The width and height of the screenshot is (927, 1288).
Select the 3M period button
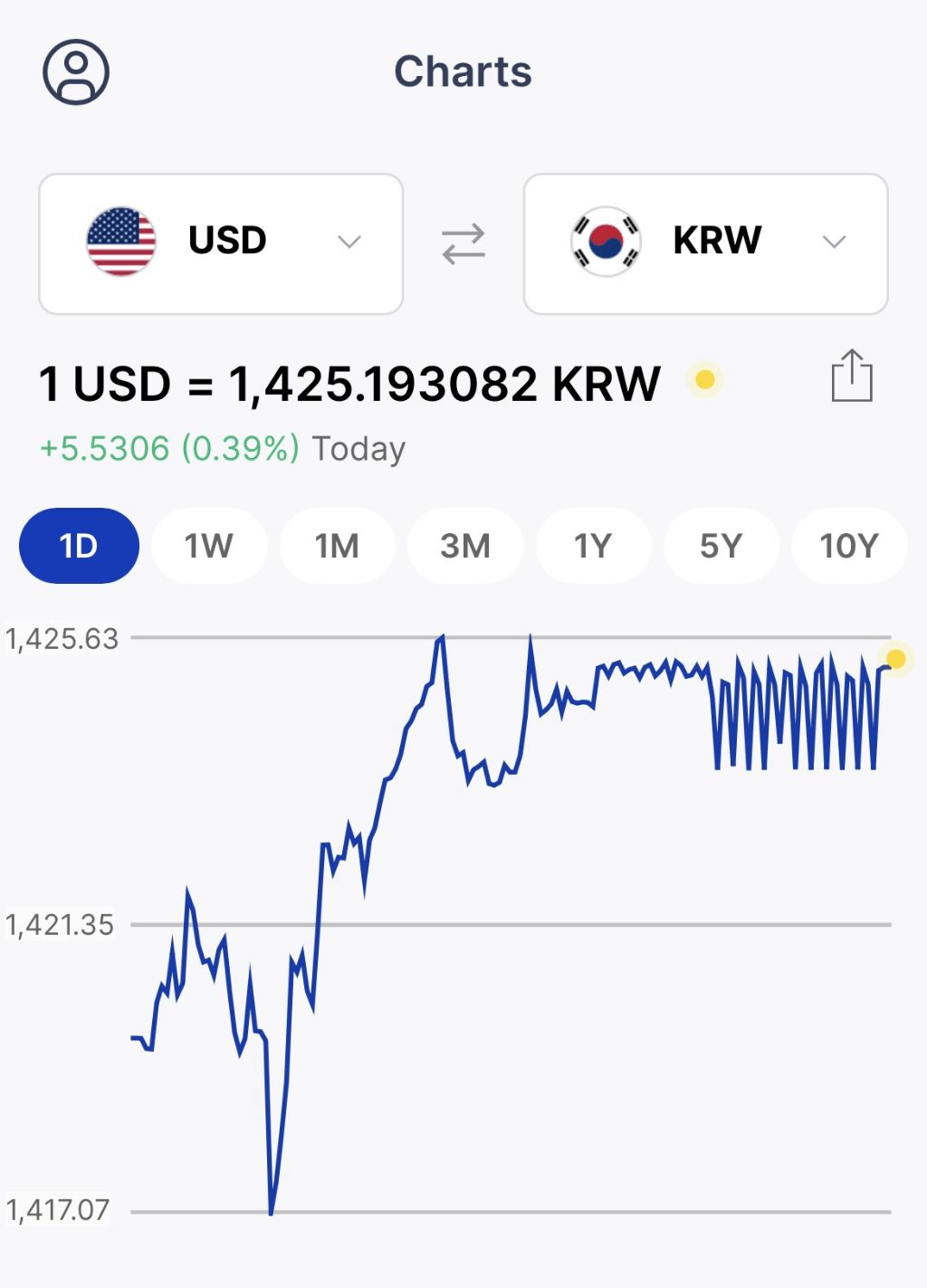pos(465,545)
